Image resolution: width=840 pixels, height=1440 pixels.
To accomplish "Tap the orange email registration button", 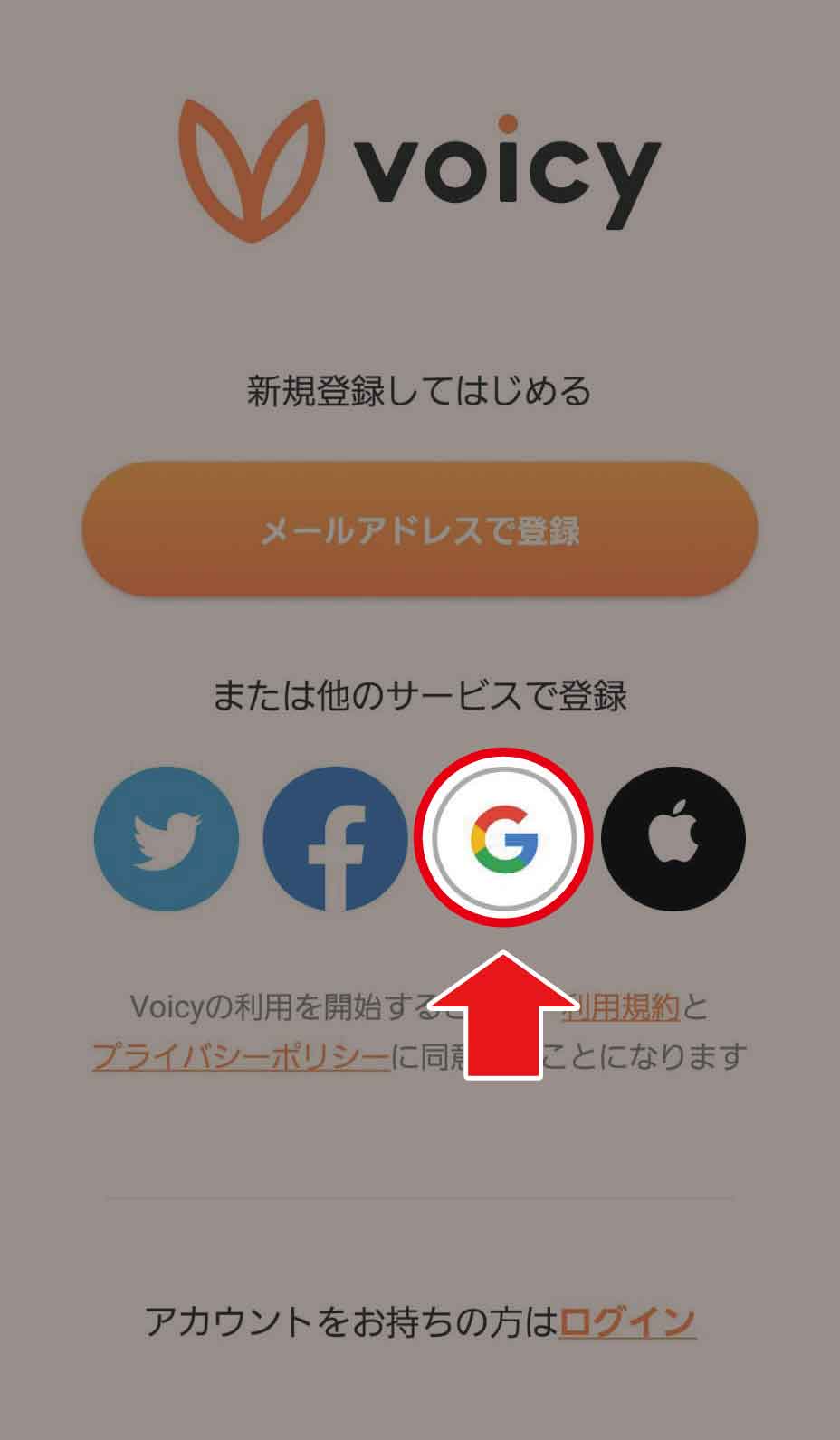I will coord(420,528).
